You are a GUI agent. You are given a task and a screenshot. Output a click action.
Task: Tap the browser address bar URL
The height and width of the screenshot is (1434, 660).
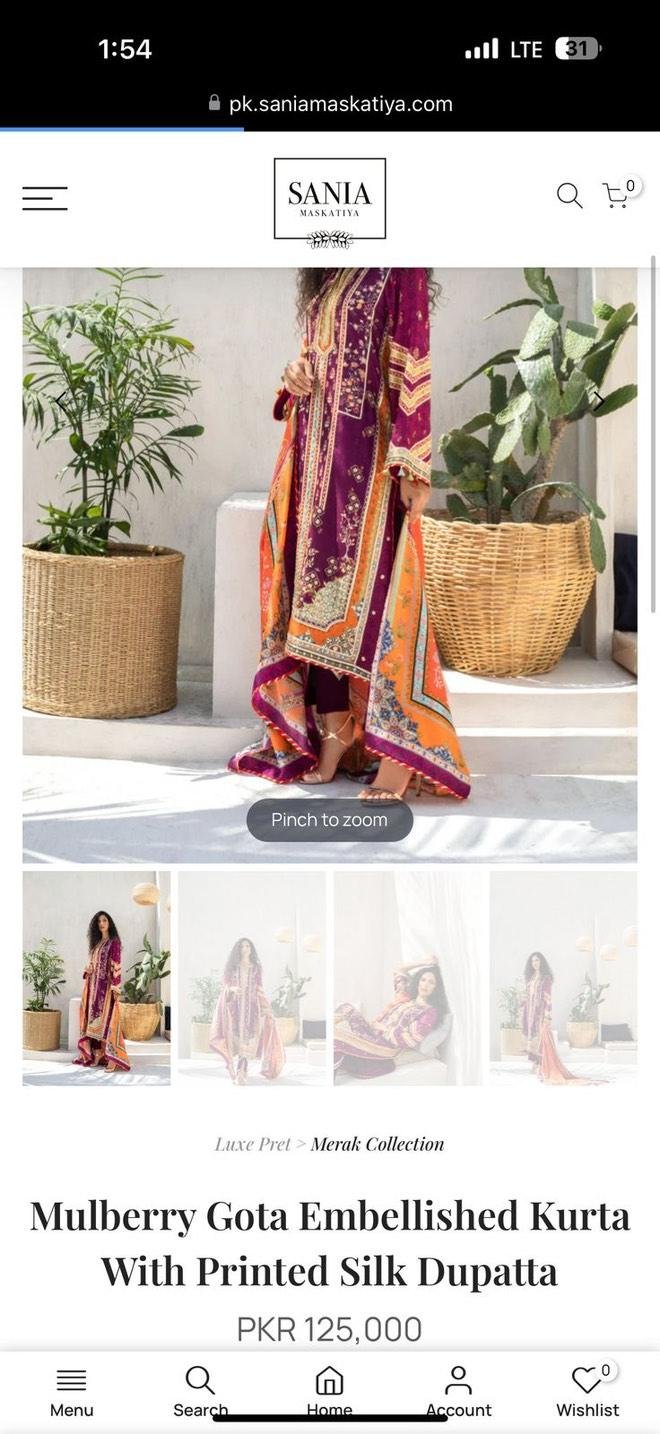[x=340, y=104]
